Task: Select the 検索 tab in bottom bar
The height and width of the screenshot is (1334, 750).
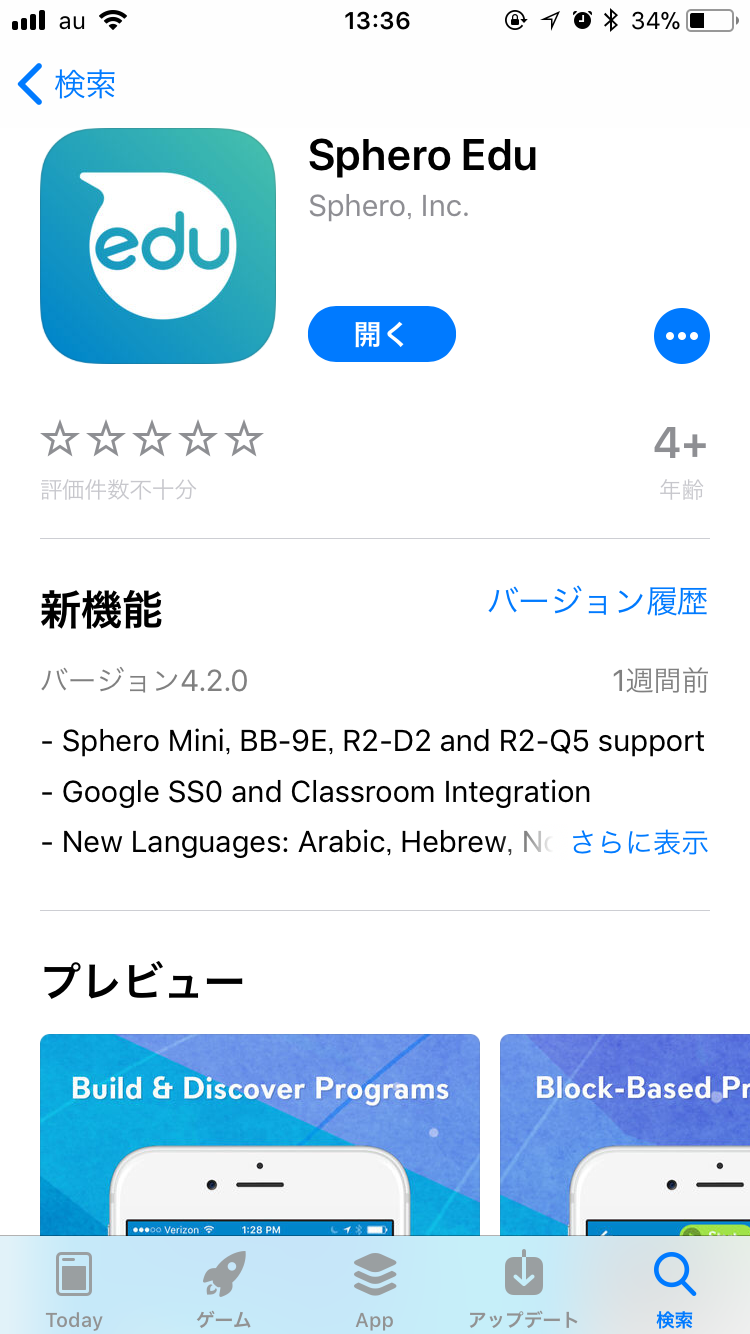Action: [x=674, y=1288]
